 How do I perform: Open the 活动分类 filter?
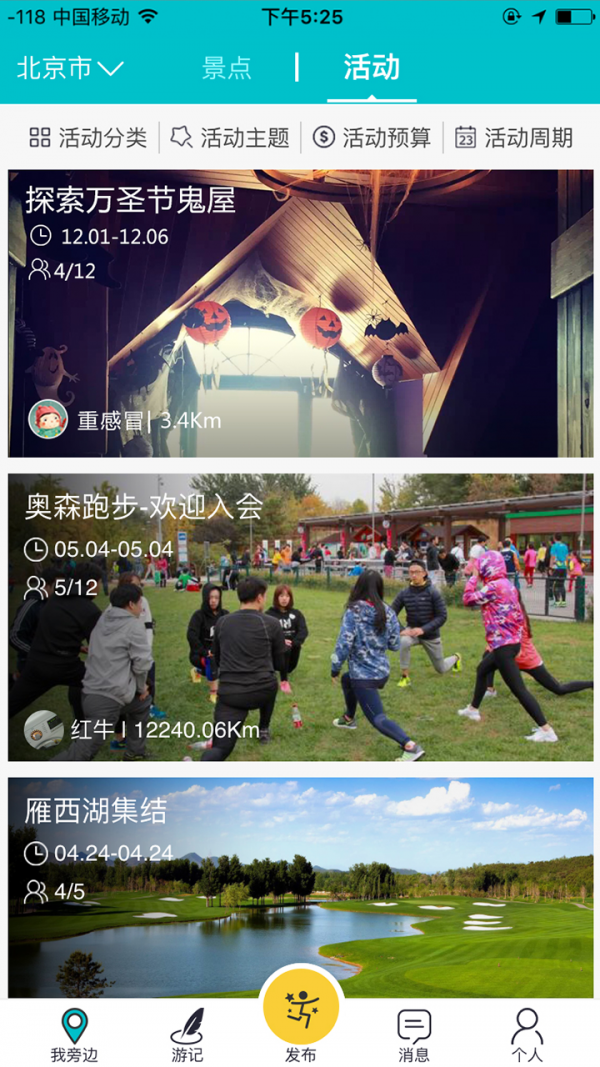tap(88, 138)
